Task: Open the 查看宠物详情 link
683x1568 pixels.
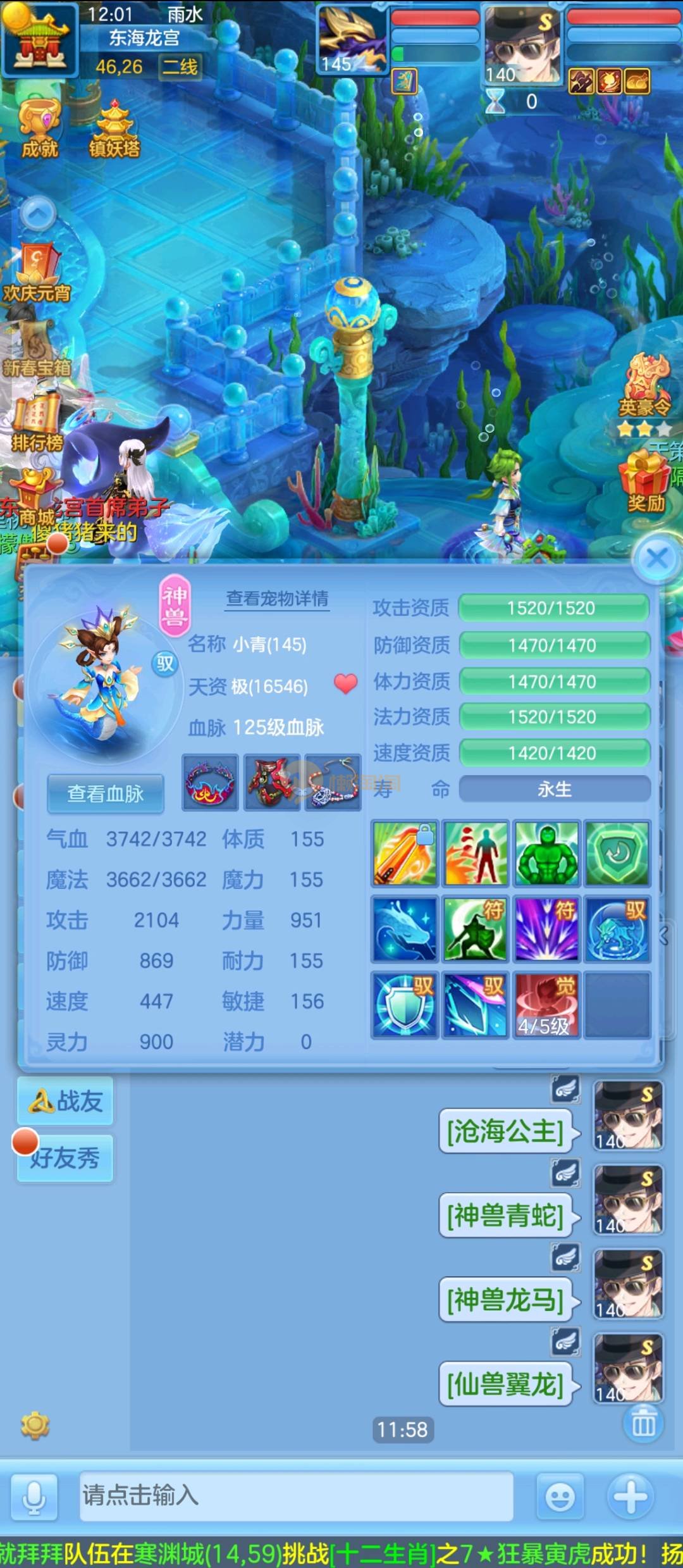Action: click(277, 599)
